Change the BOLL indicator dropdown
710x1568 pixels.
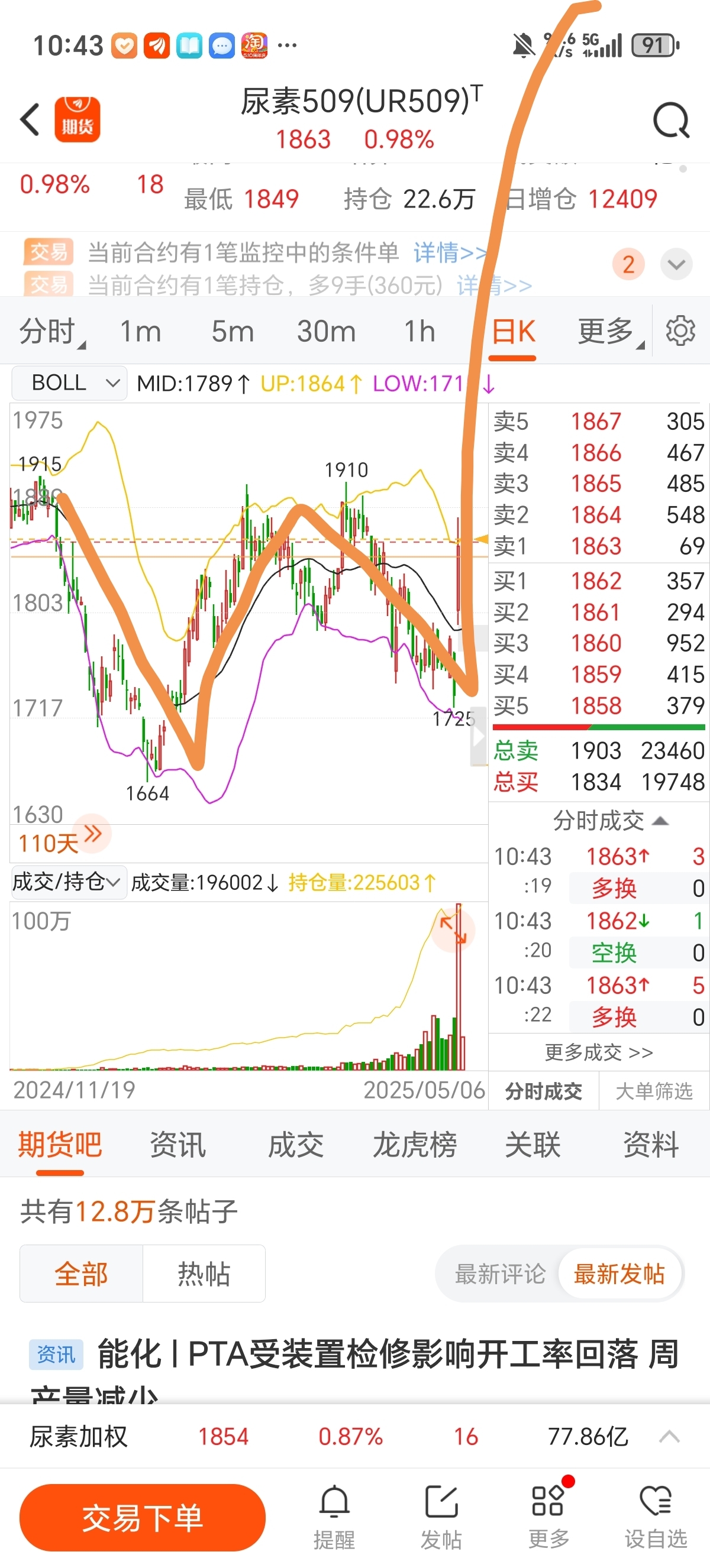pyautogui.click(x=70, y=383)
